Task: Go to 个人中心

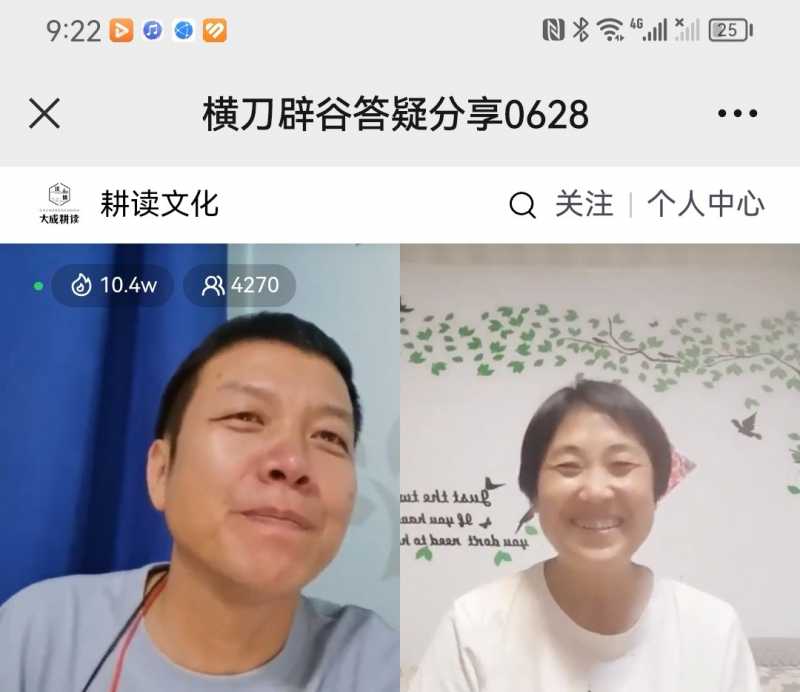Action: pos(705,204)
